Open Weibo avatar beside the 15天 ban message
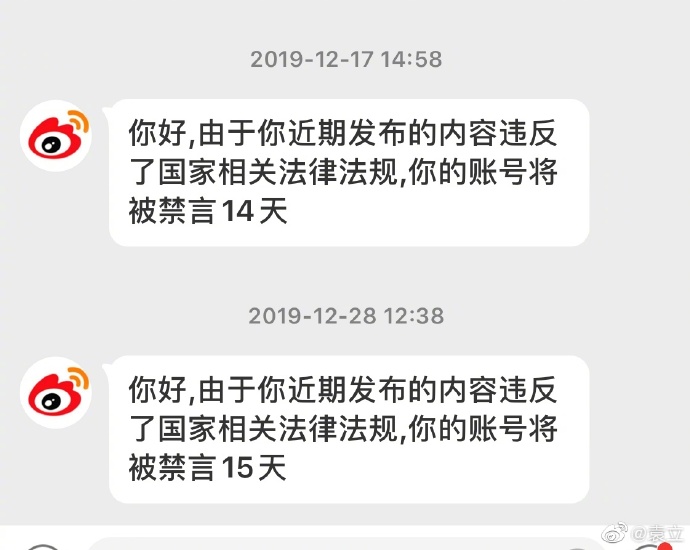 (x=57, y=392)
